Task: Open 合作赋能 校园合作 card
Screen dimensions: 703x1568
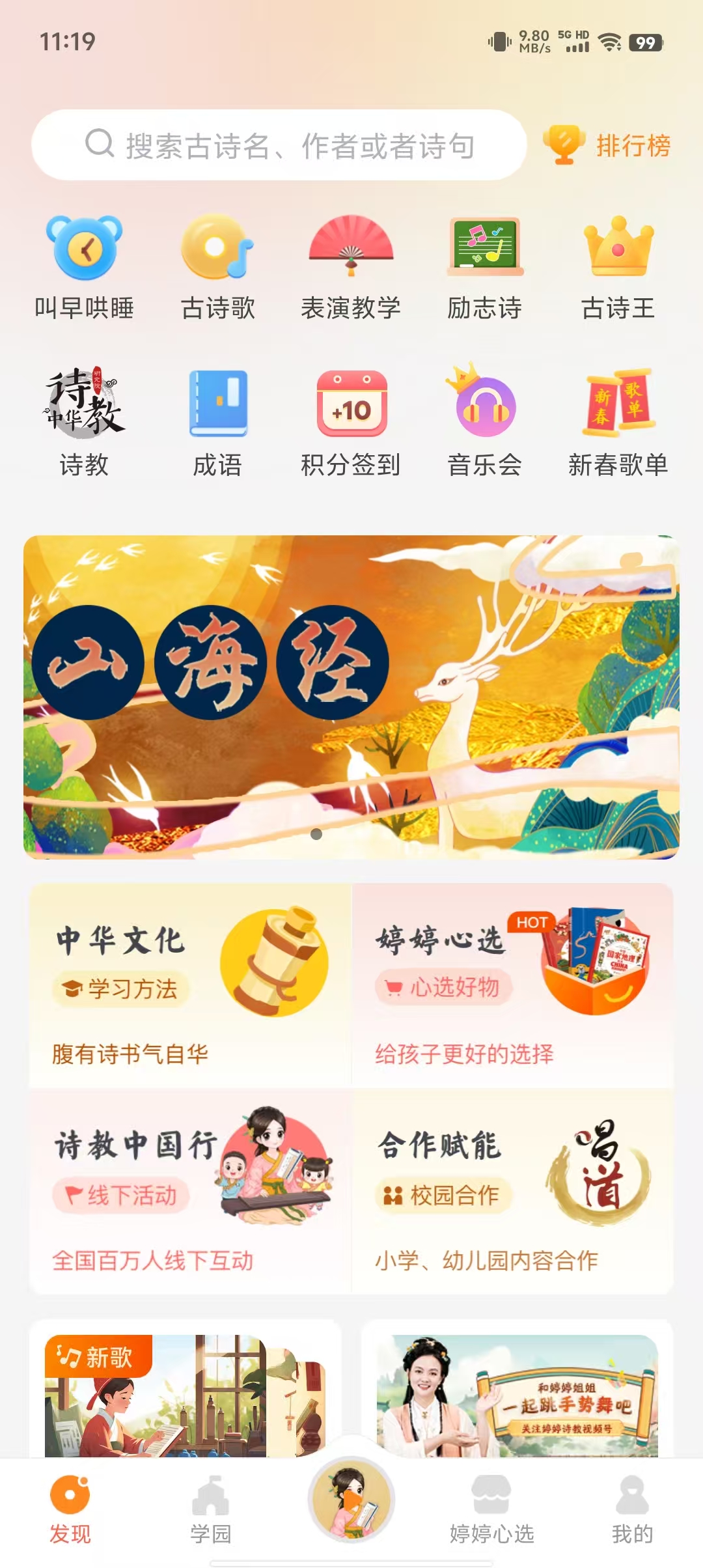Action: 512,1192
